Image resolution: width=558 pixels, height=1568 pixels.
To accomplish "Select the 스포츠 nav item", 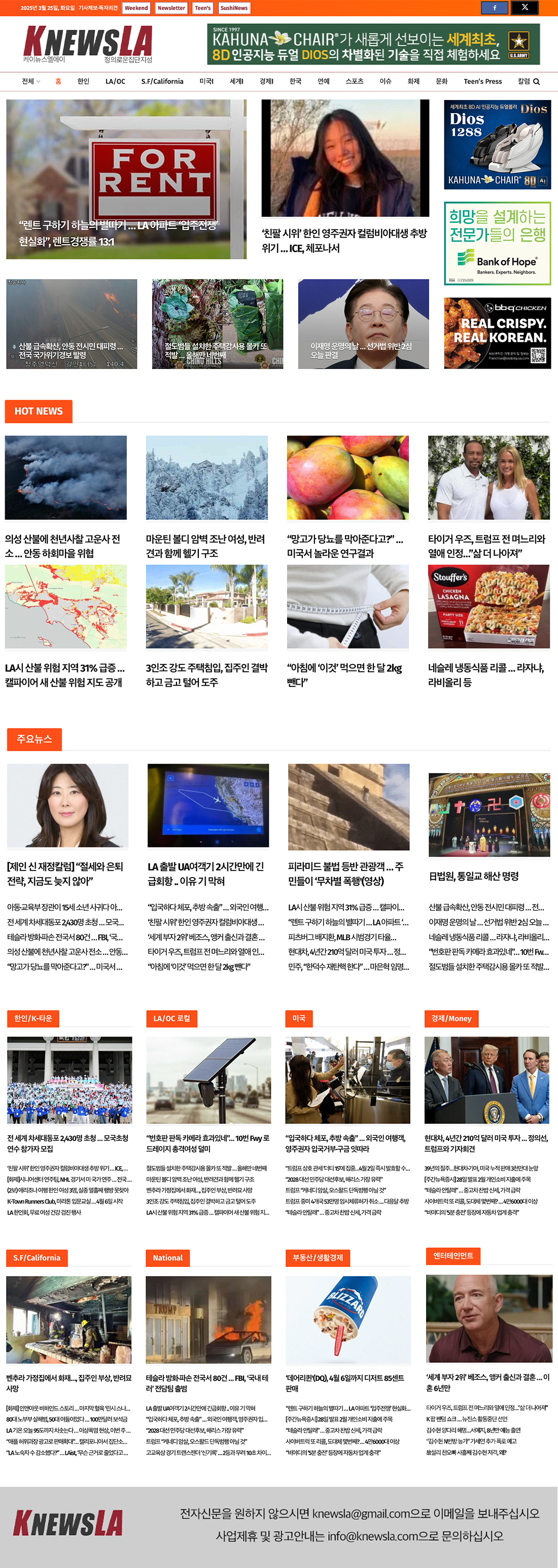I will pos(354,82).
